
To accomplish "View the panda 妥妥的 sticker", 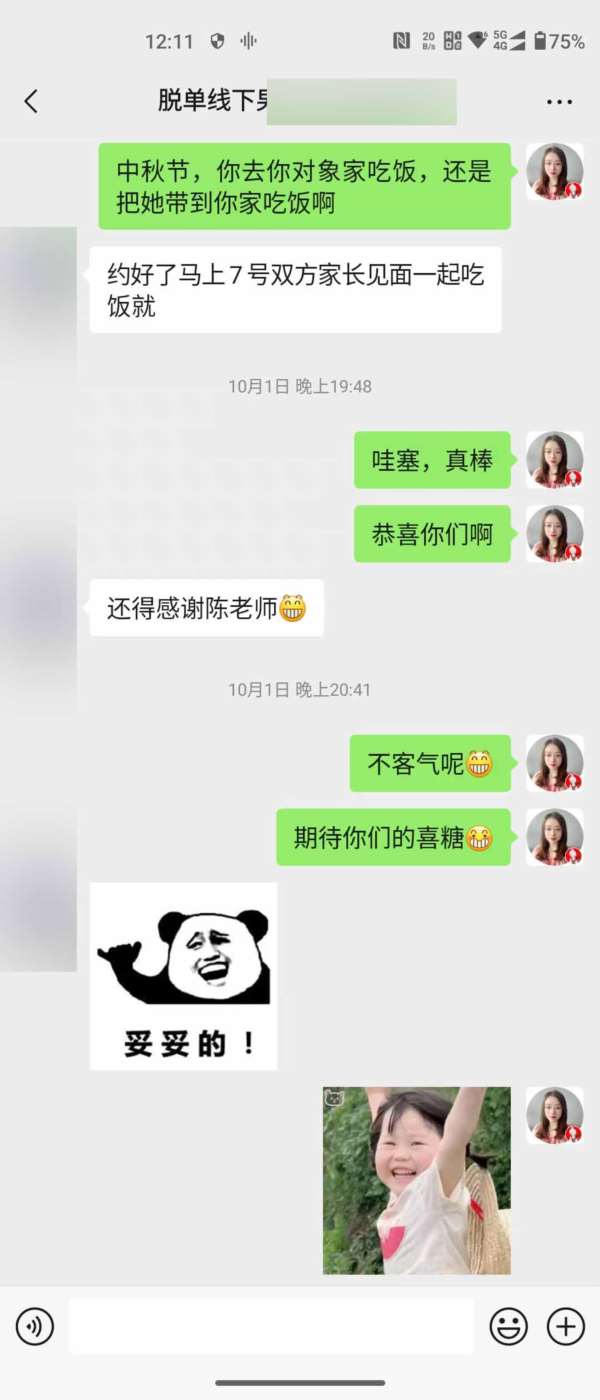I will 184,976.
